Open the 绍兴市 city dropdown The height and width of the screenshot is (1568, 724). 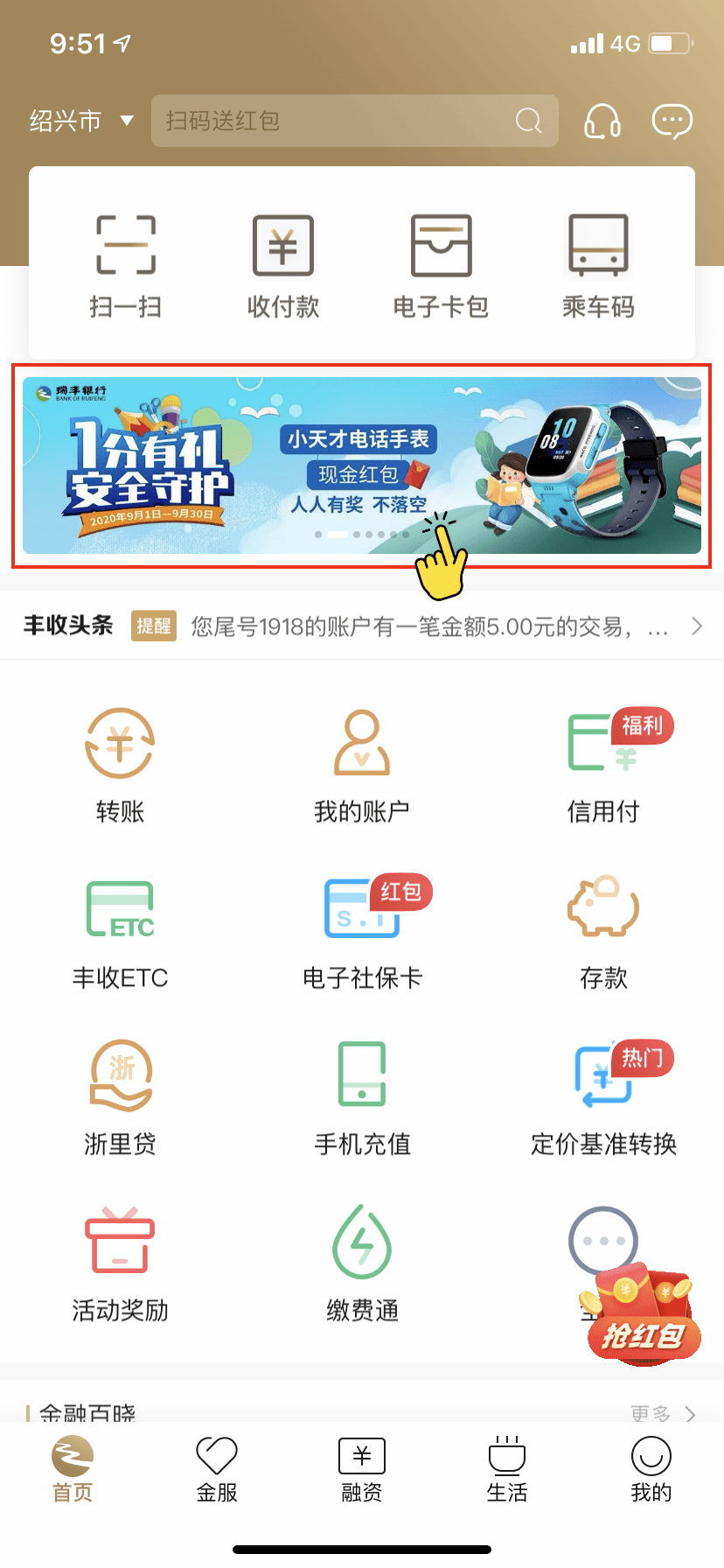tap(81, 121)
